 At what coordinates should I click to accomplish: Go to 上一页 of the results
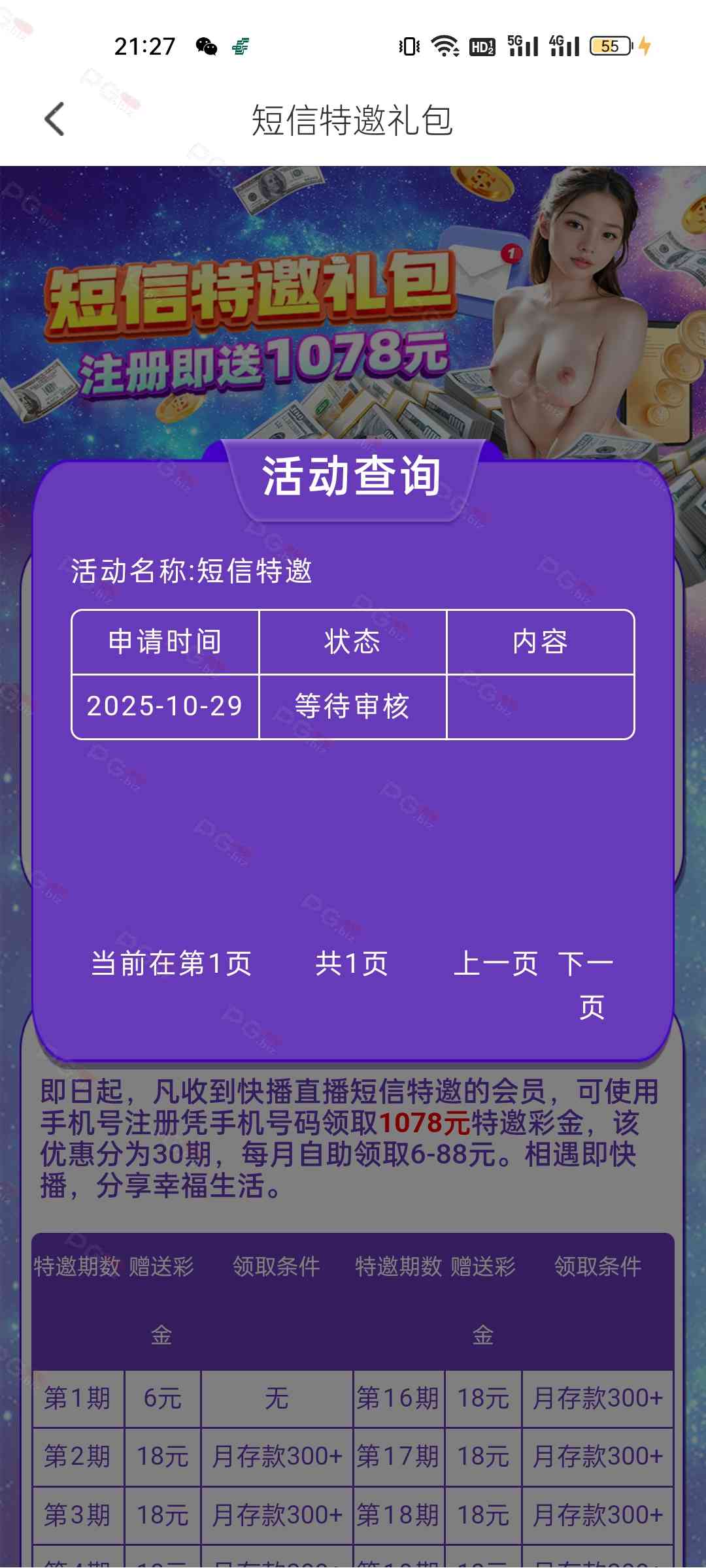pos(496,964)
